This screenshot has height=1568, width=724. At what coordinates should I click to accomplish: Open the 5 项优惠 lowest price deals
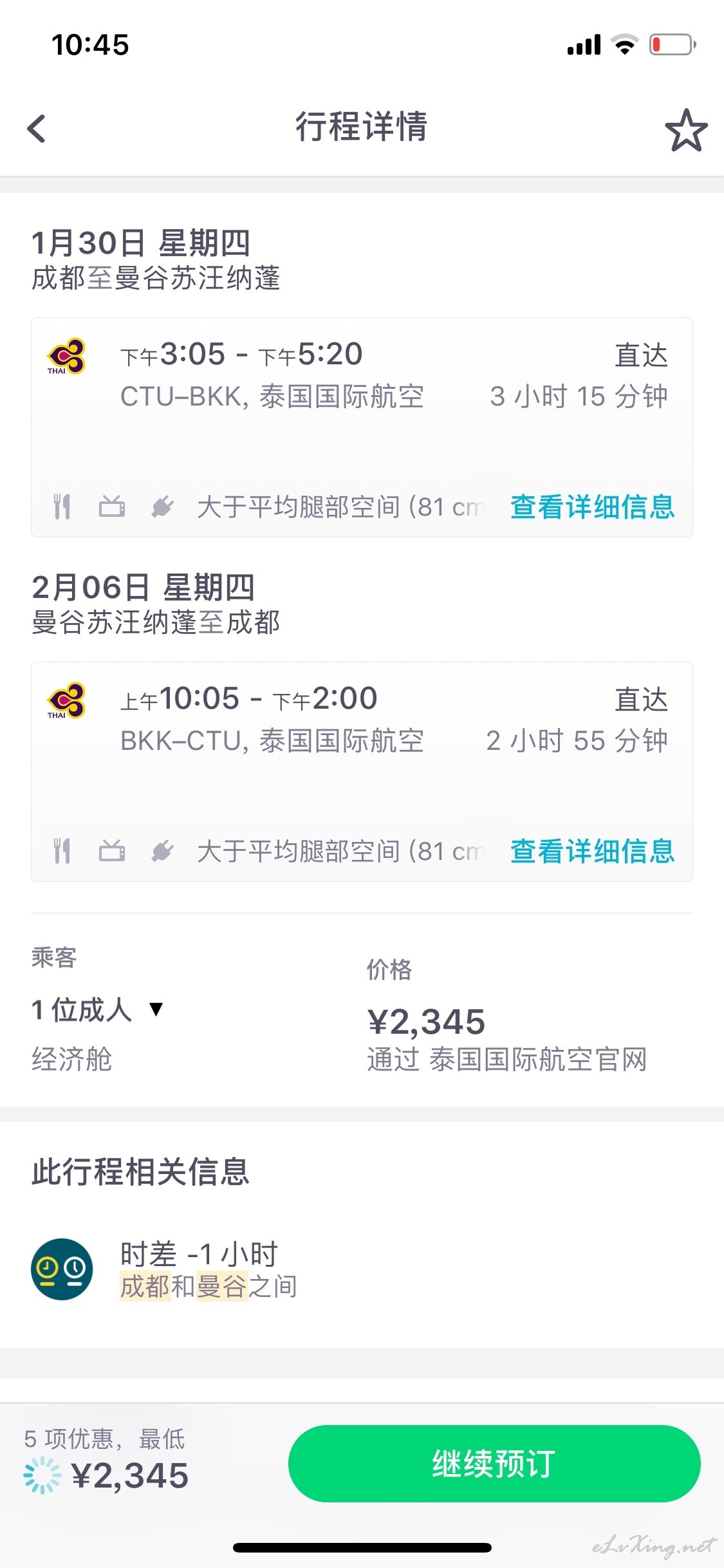click(106, 1459)
